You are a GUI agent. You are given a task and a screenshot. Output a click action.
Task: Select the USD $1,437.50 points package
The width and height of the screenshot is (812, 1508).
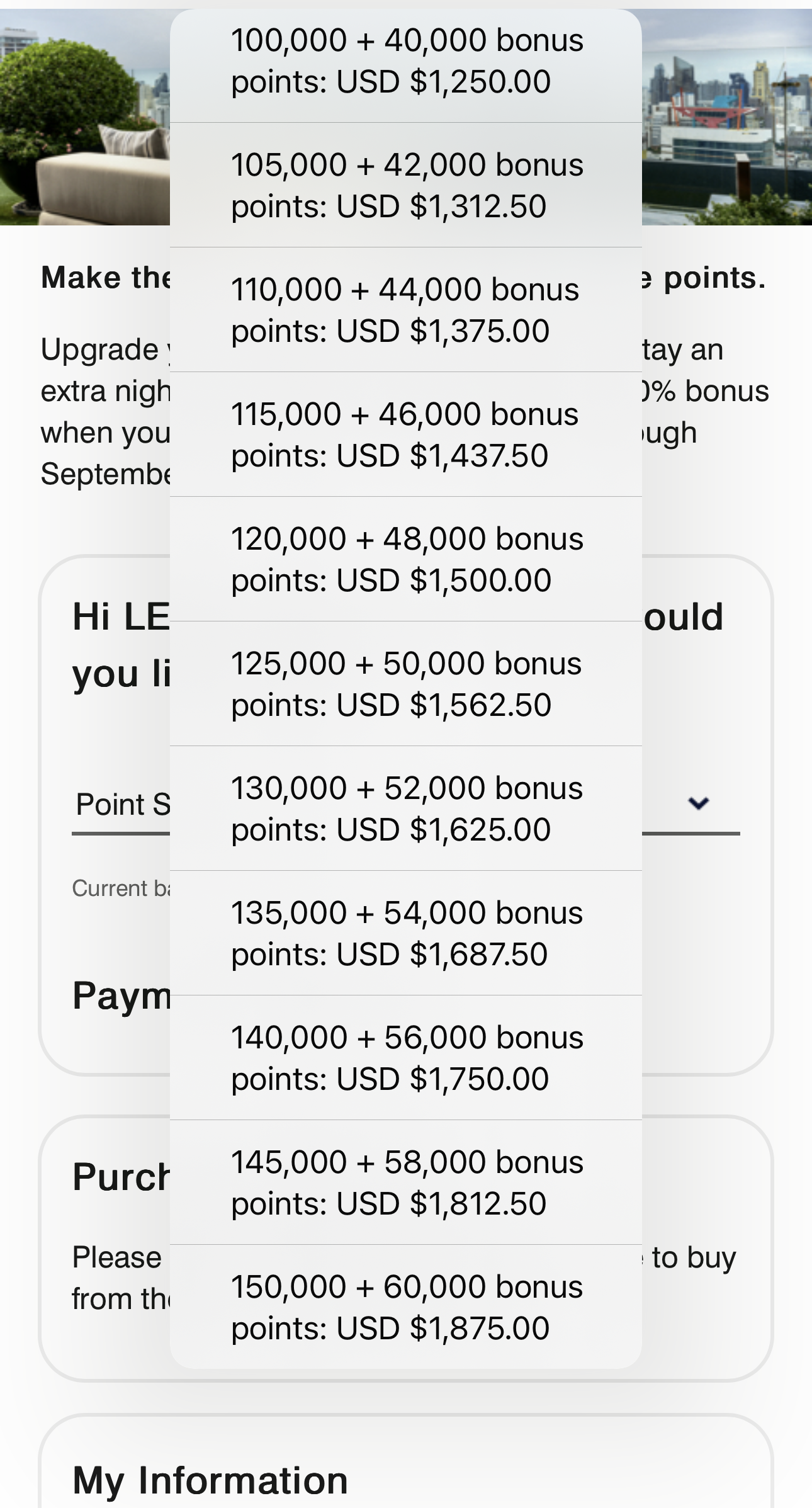(x=406, y=434)
